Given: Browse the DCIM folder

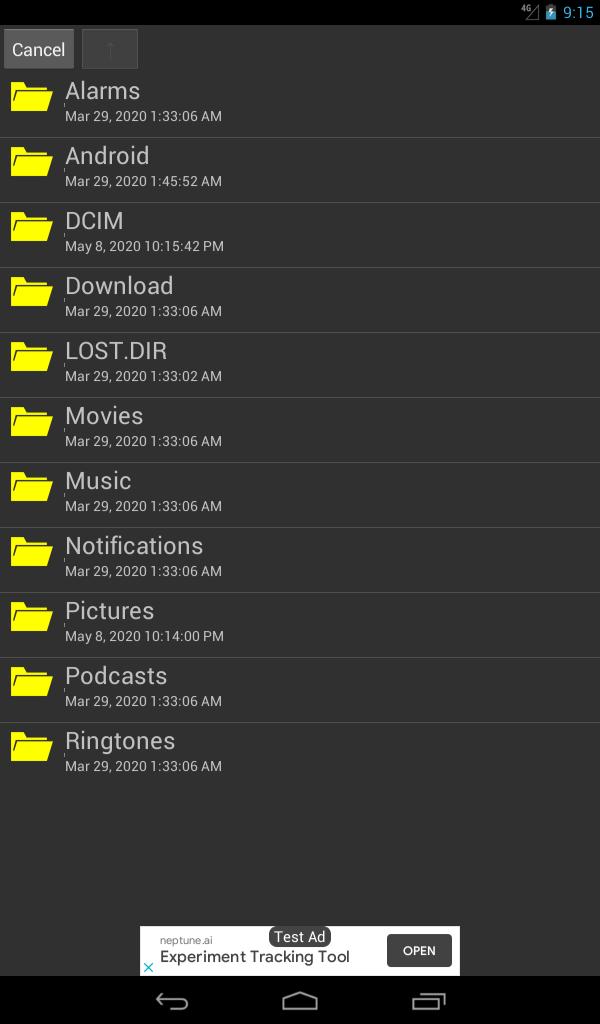Looking at the screenshot, I should (x=300, y=235).
